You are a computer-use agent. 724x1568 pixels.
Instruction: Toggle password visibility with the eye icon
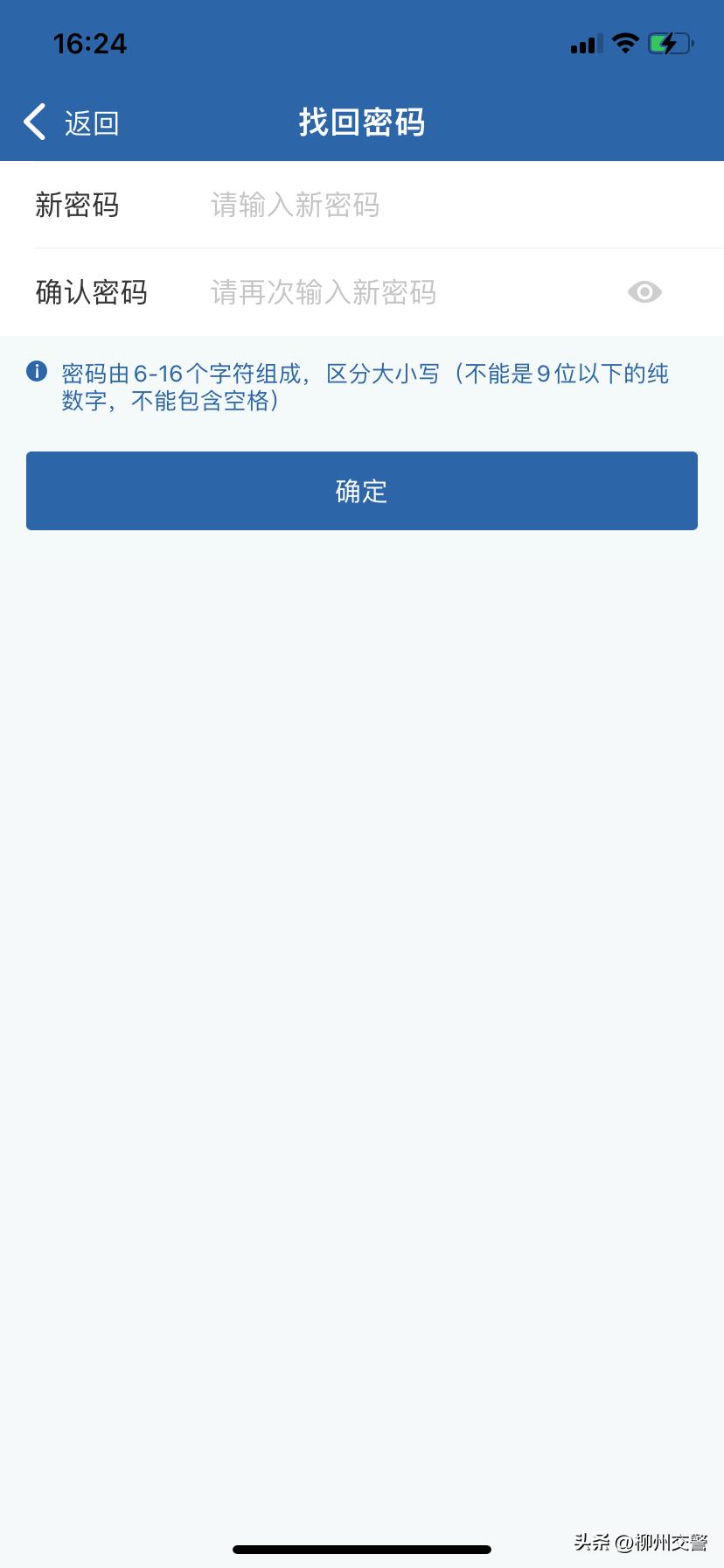pyautogui.click(x=644, y=291)
